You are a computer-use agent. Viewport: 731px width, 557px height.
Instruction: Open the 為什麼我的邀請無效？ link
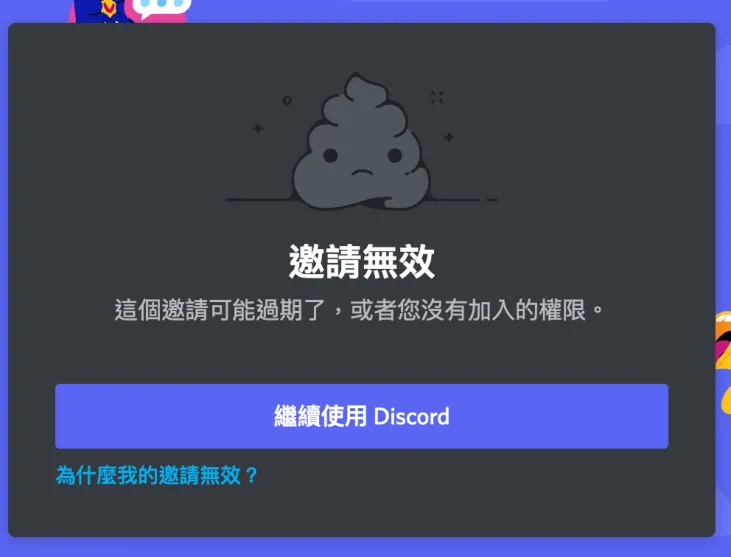(x=157, y=476)
